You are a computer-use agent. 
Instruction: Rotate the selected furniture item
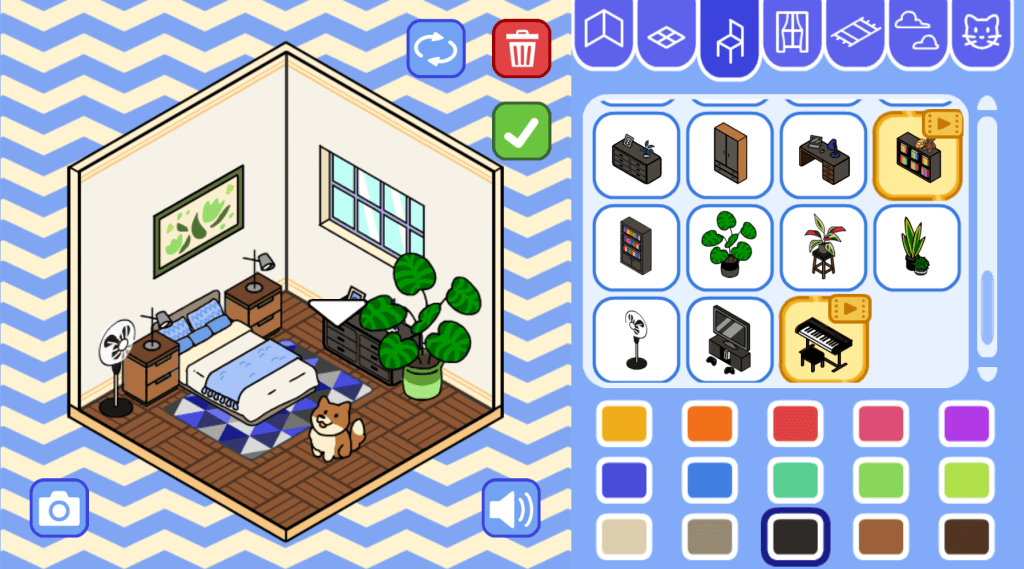[435, 49]
